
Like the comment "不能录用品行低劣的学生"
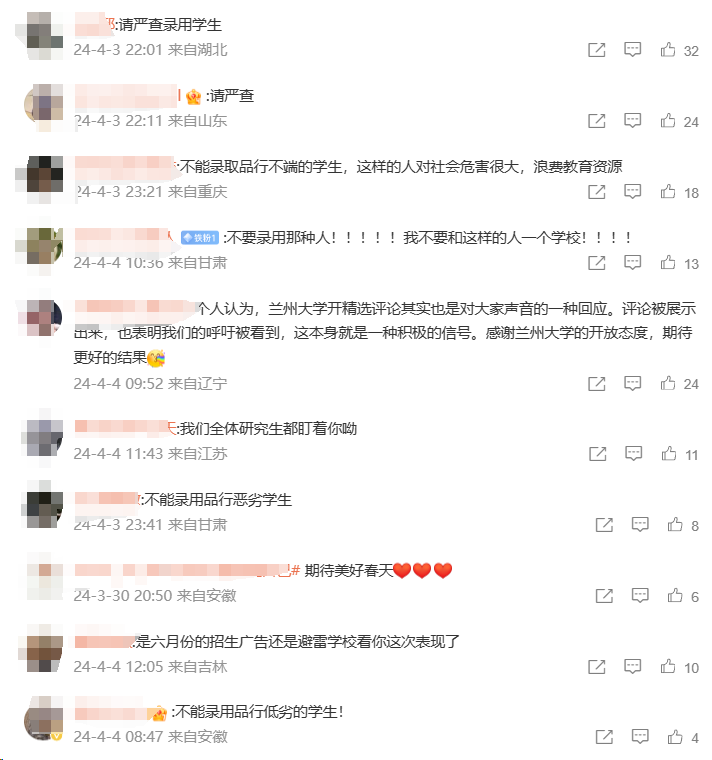[x=675, y=737]
